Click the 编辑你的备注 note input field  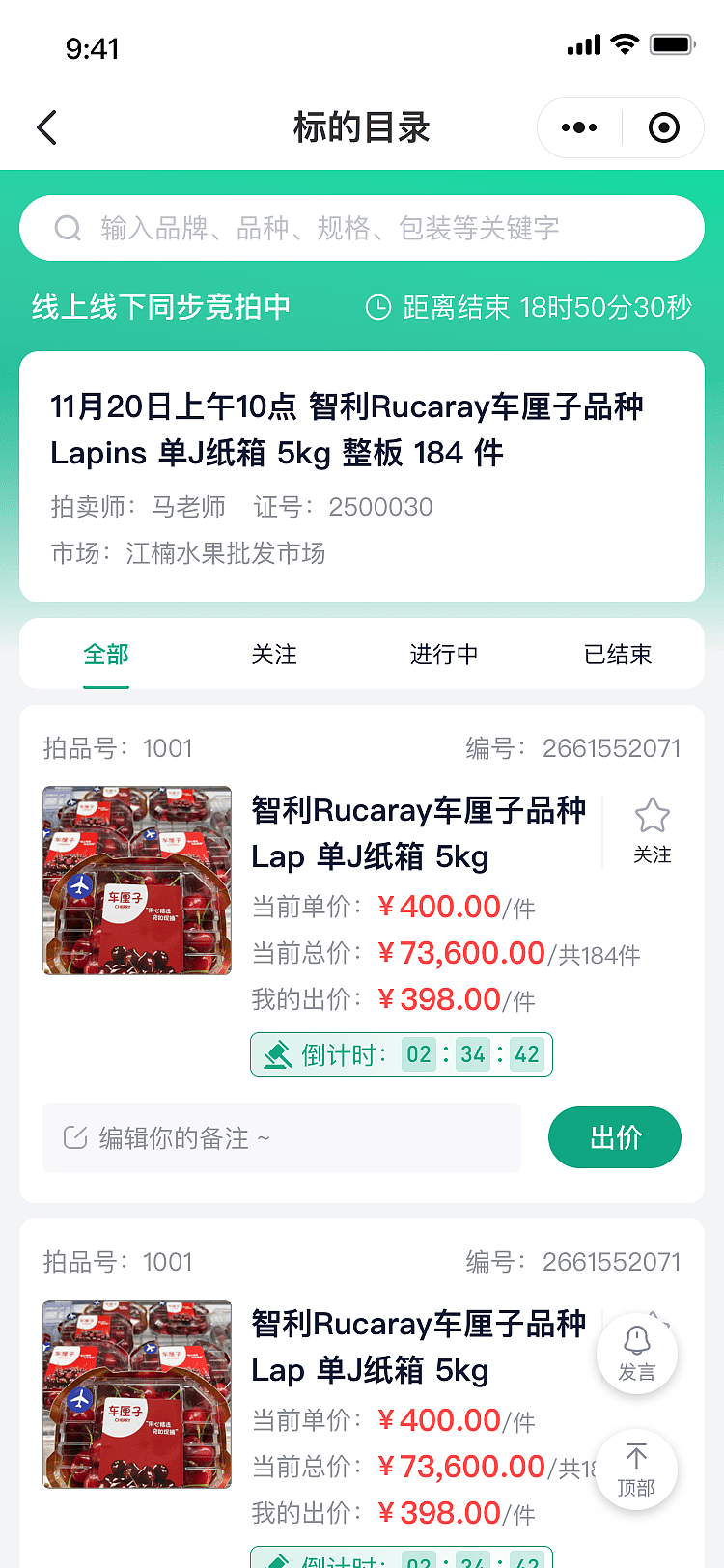point(280,1136)
